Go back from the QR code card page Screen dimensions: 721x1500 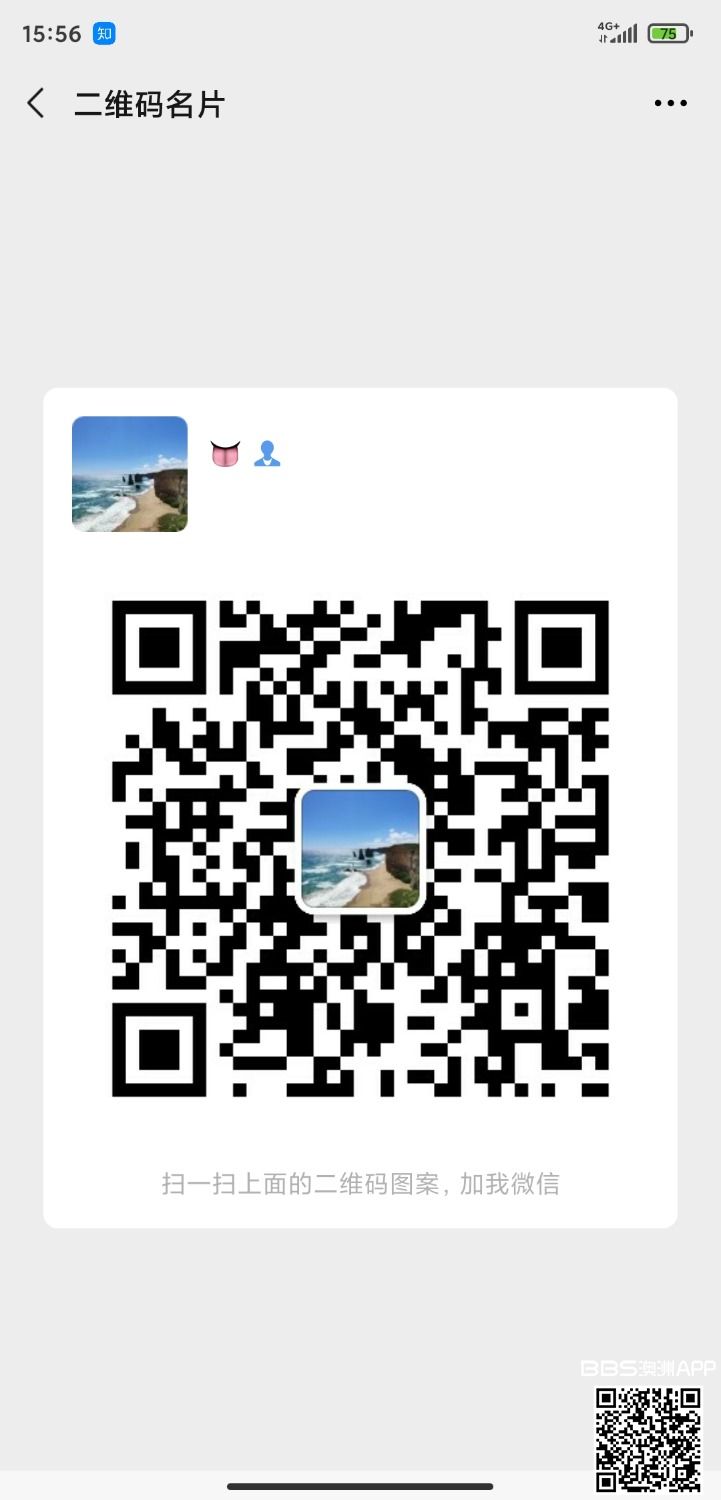click(x=36, y=103)
